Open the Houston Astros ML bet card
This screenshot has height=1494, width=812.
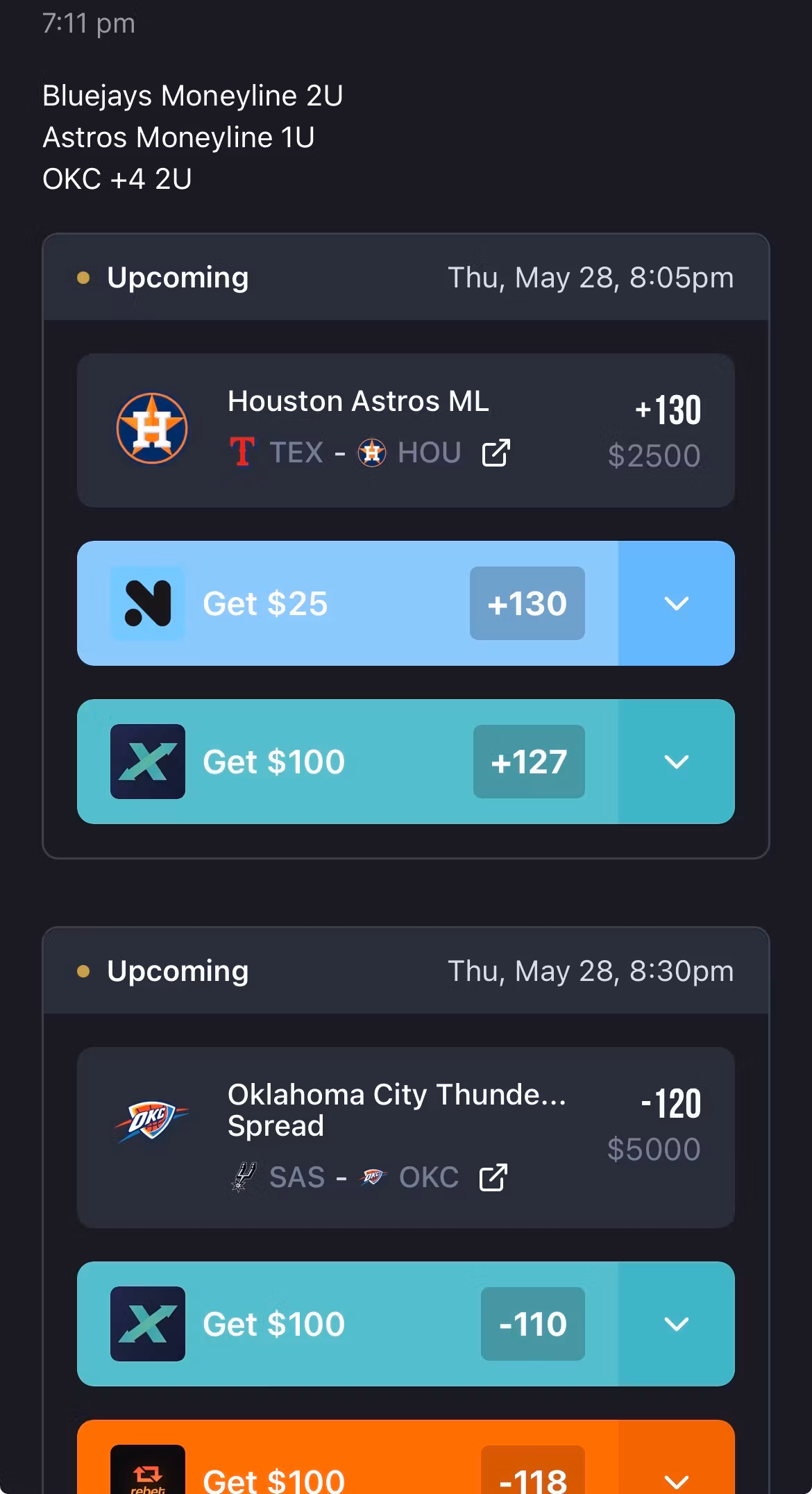tap(405, 430)
